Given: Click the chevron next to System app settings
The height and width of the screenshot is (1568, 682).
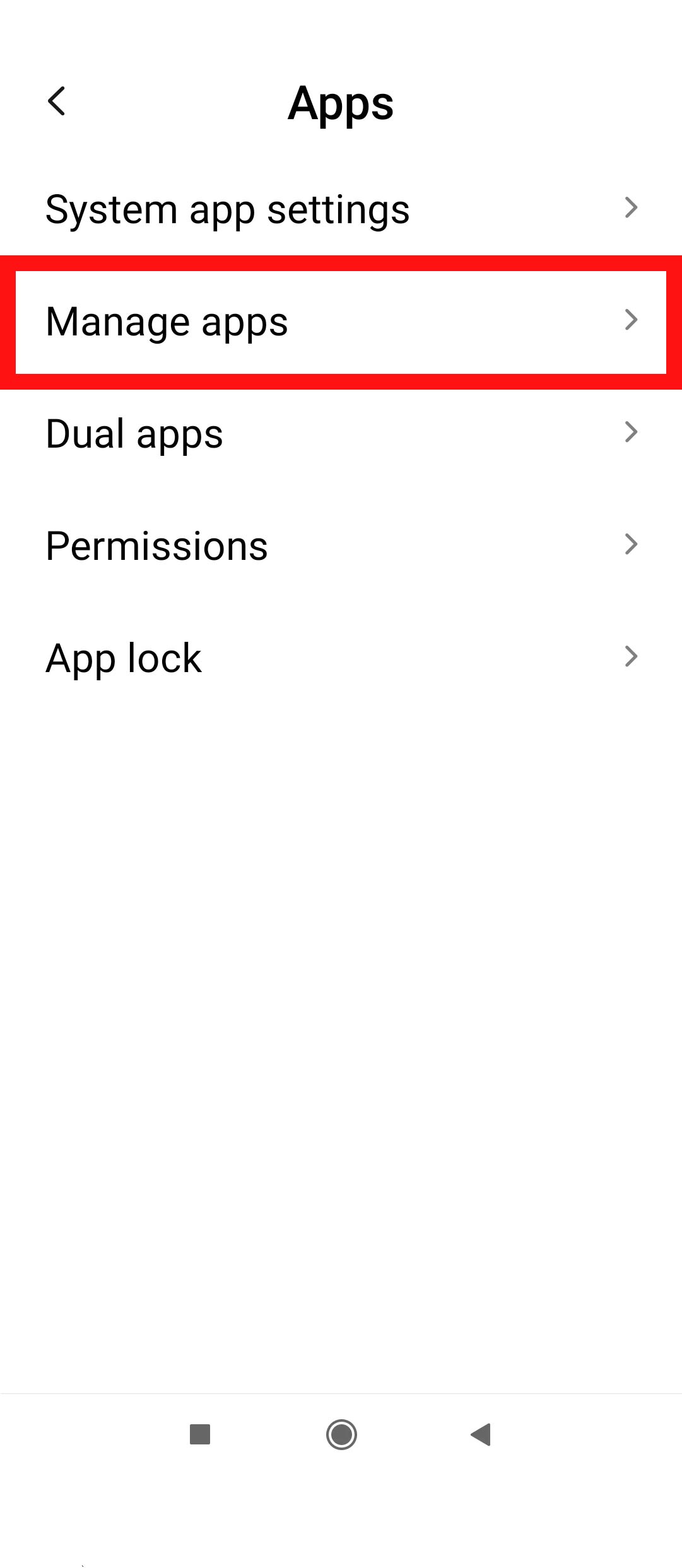Looking at the screenshot, I should point(632,208).
